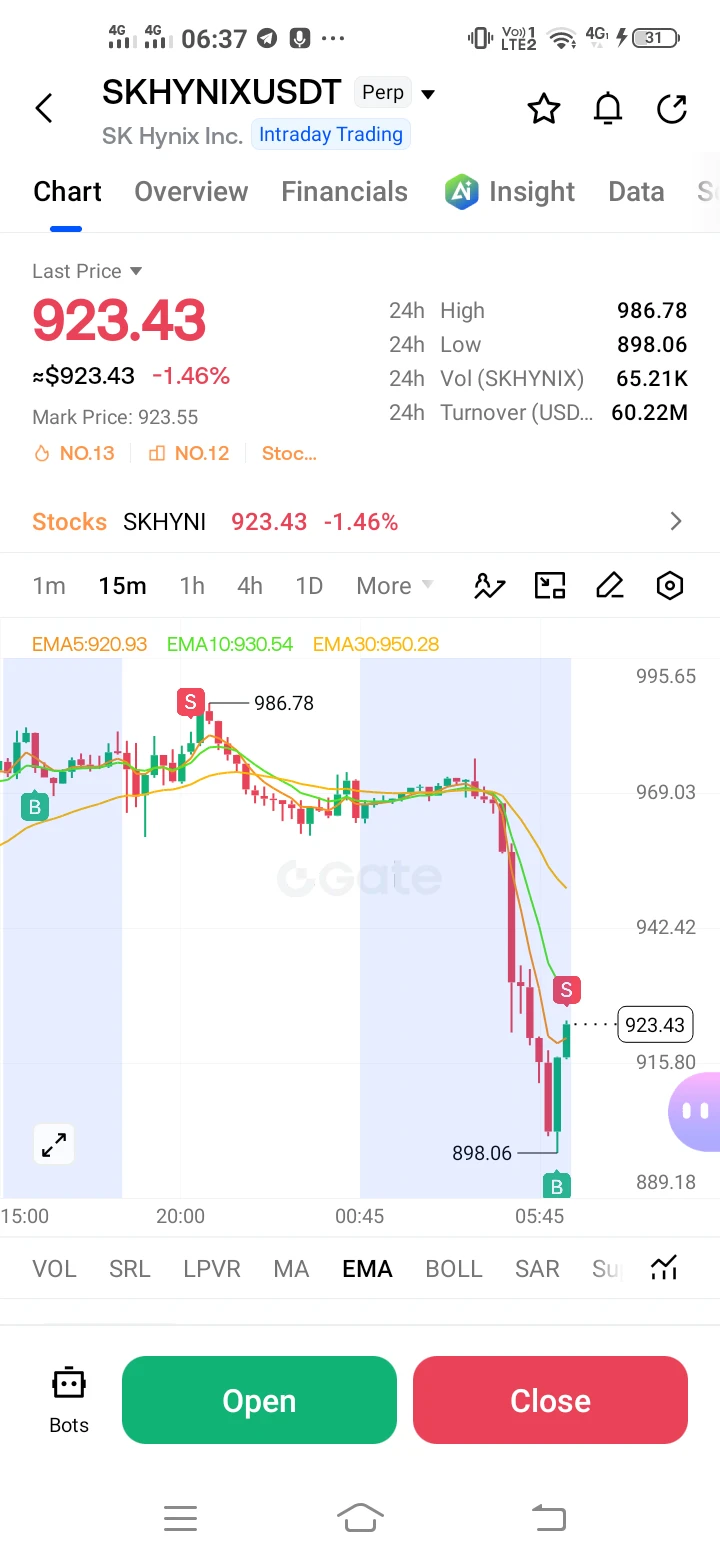Expand chart to fullscreen
Screen dimensions: 720x1560
click(54, 1145)
